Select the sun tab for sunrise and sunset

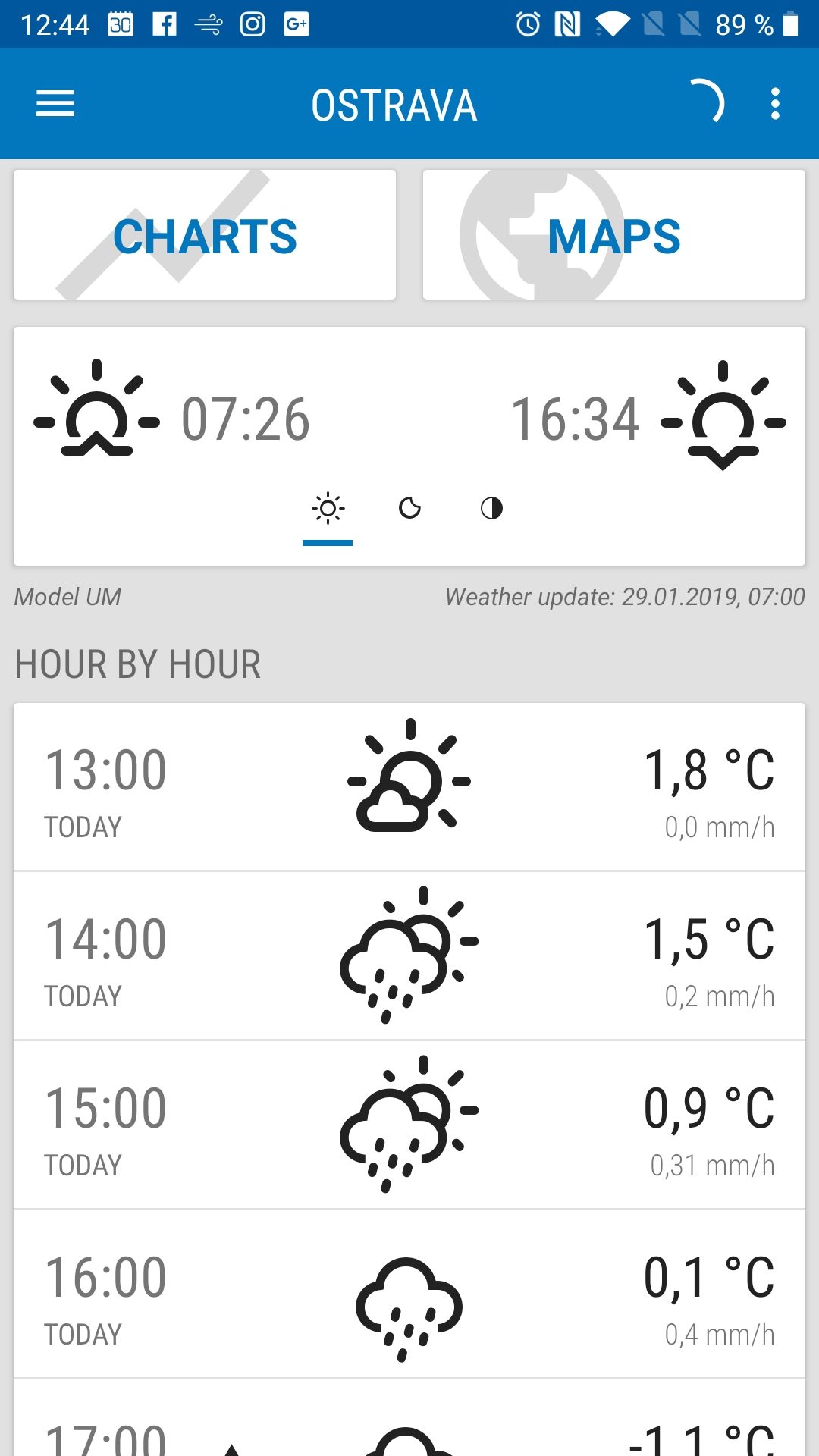pos(328,508)
